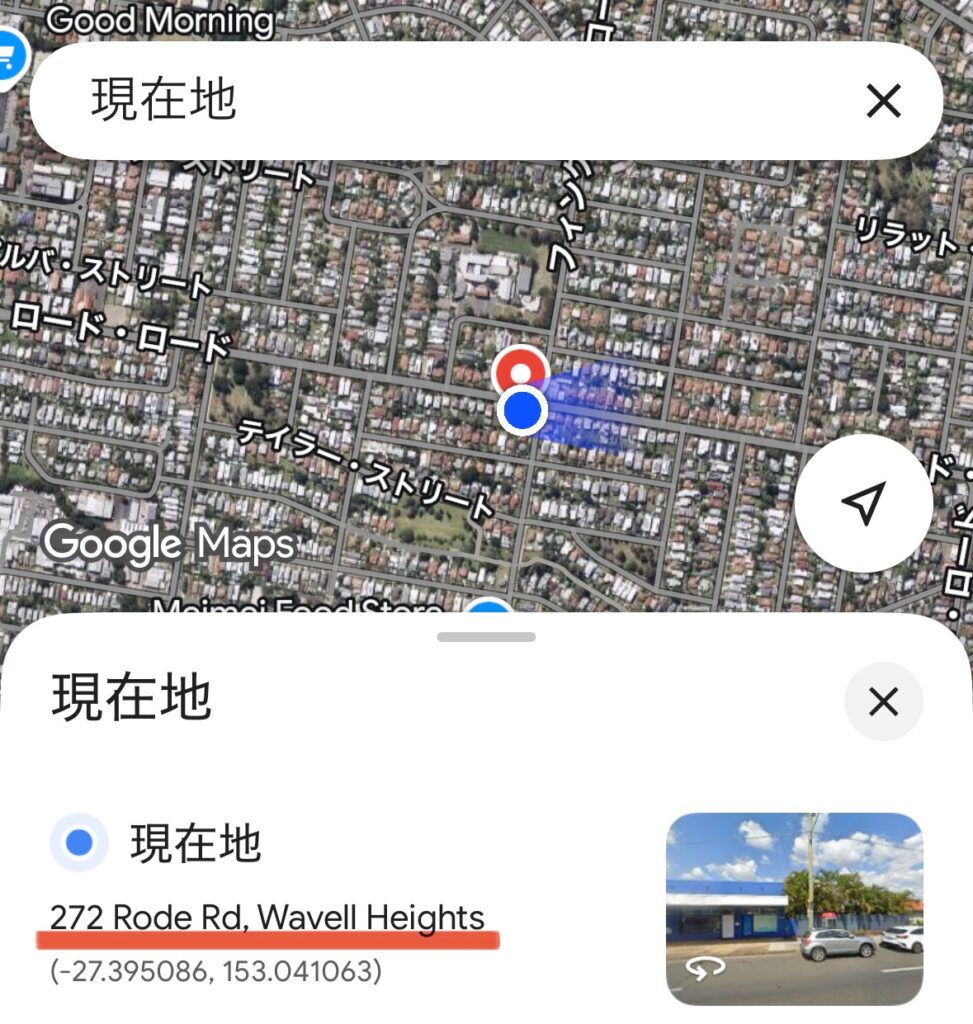
Task: Tap the bottom sheet drag handle
Action: [486, 637]
